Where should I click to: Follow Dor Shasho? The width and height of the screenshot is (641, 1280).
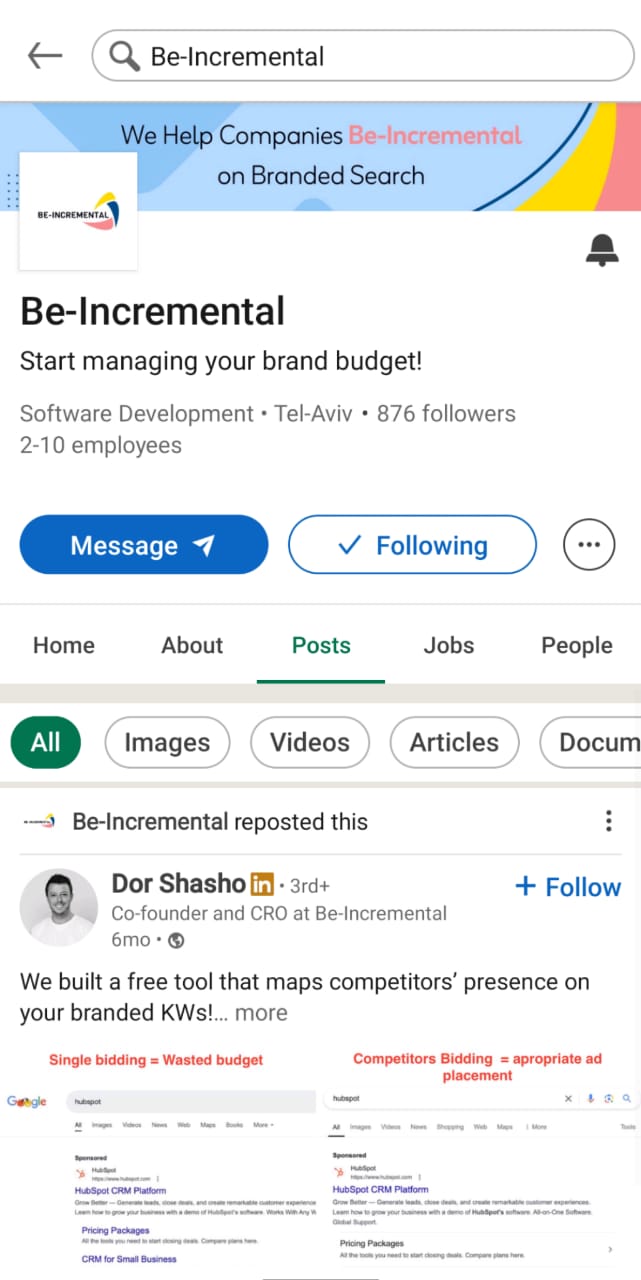click(x=567, y=887)
